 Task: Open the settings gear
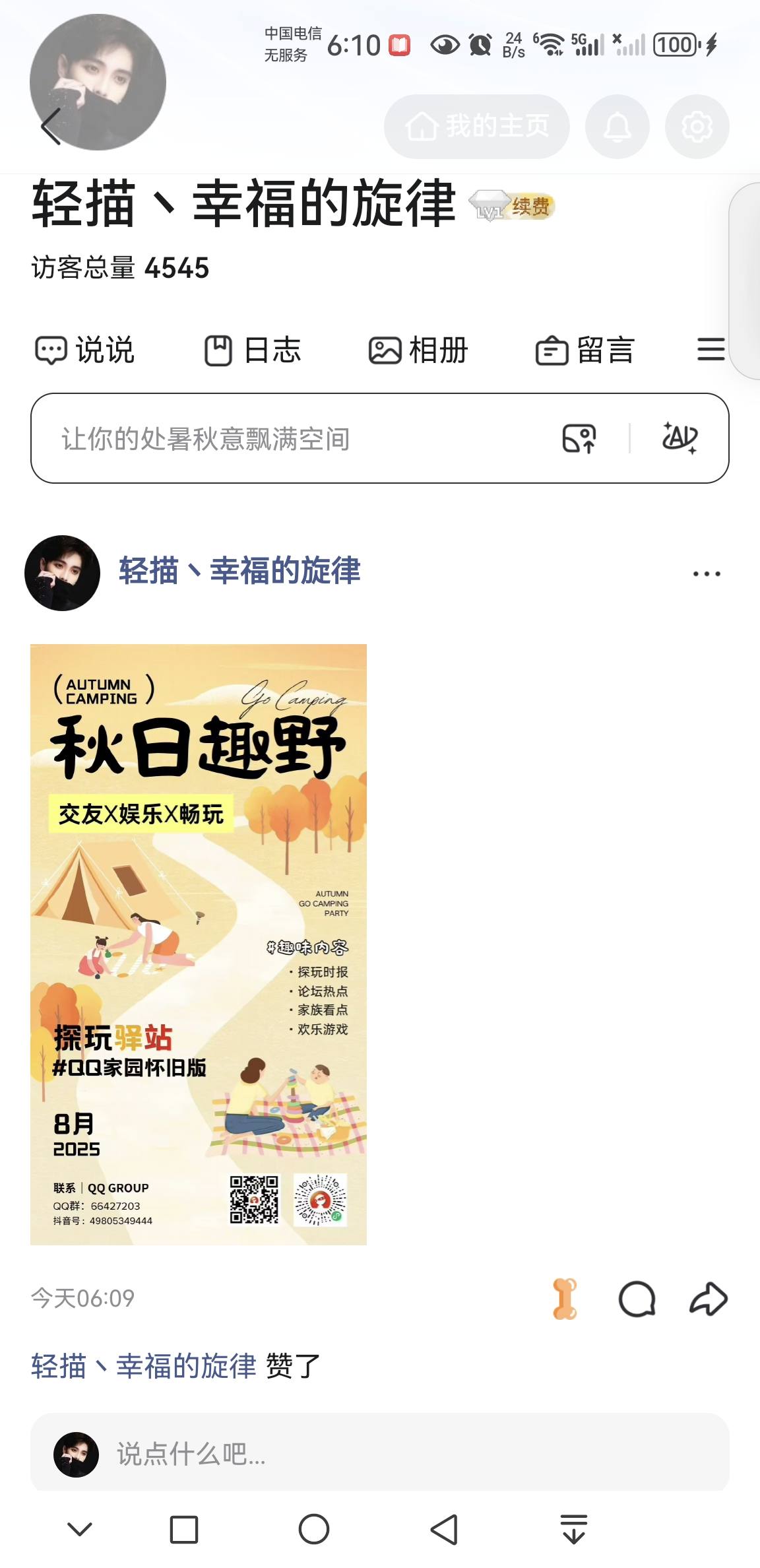click(697, 126)
